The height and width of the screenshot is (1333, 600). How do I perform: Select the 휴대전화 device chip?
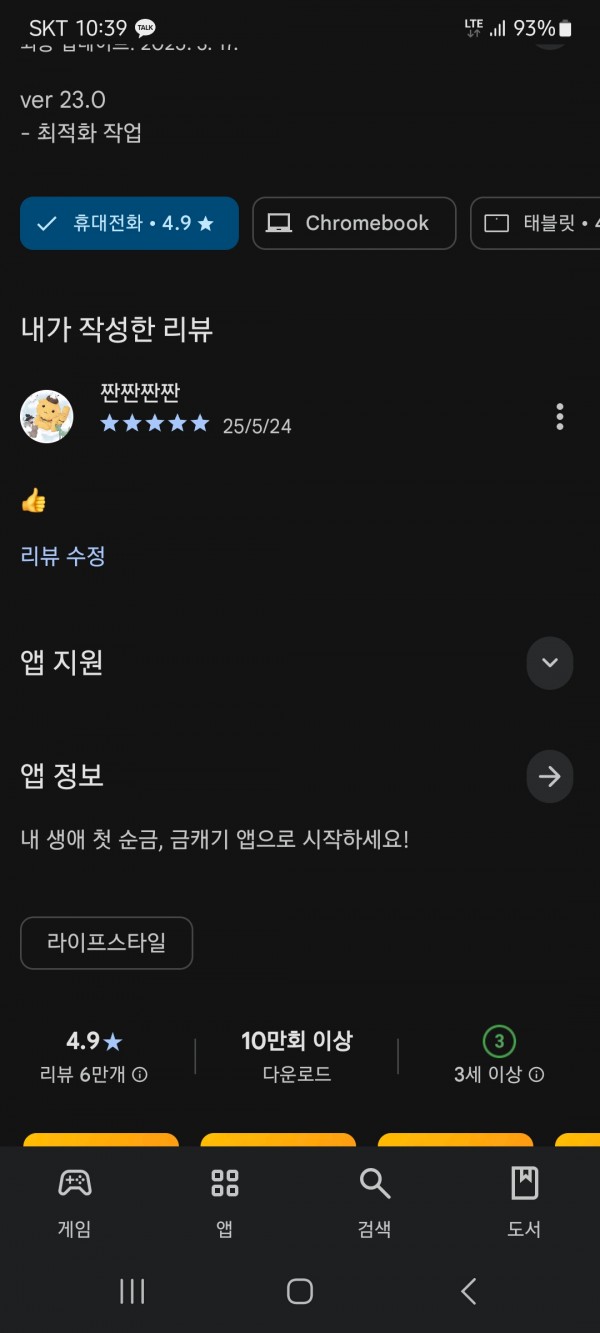coord(129,223)
